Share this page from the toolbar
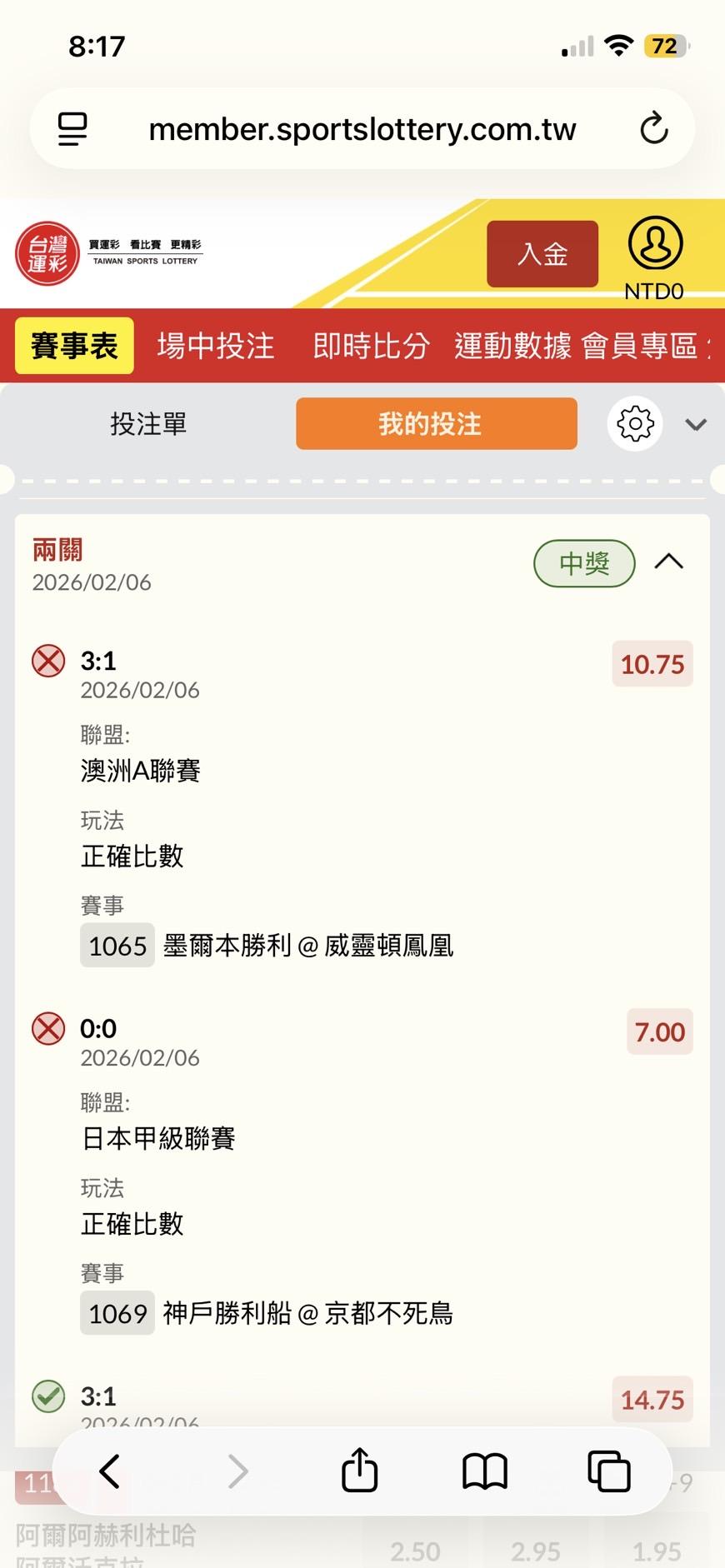 pyautogui.click(x=360, y=1470)
